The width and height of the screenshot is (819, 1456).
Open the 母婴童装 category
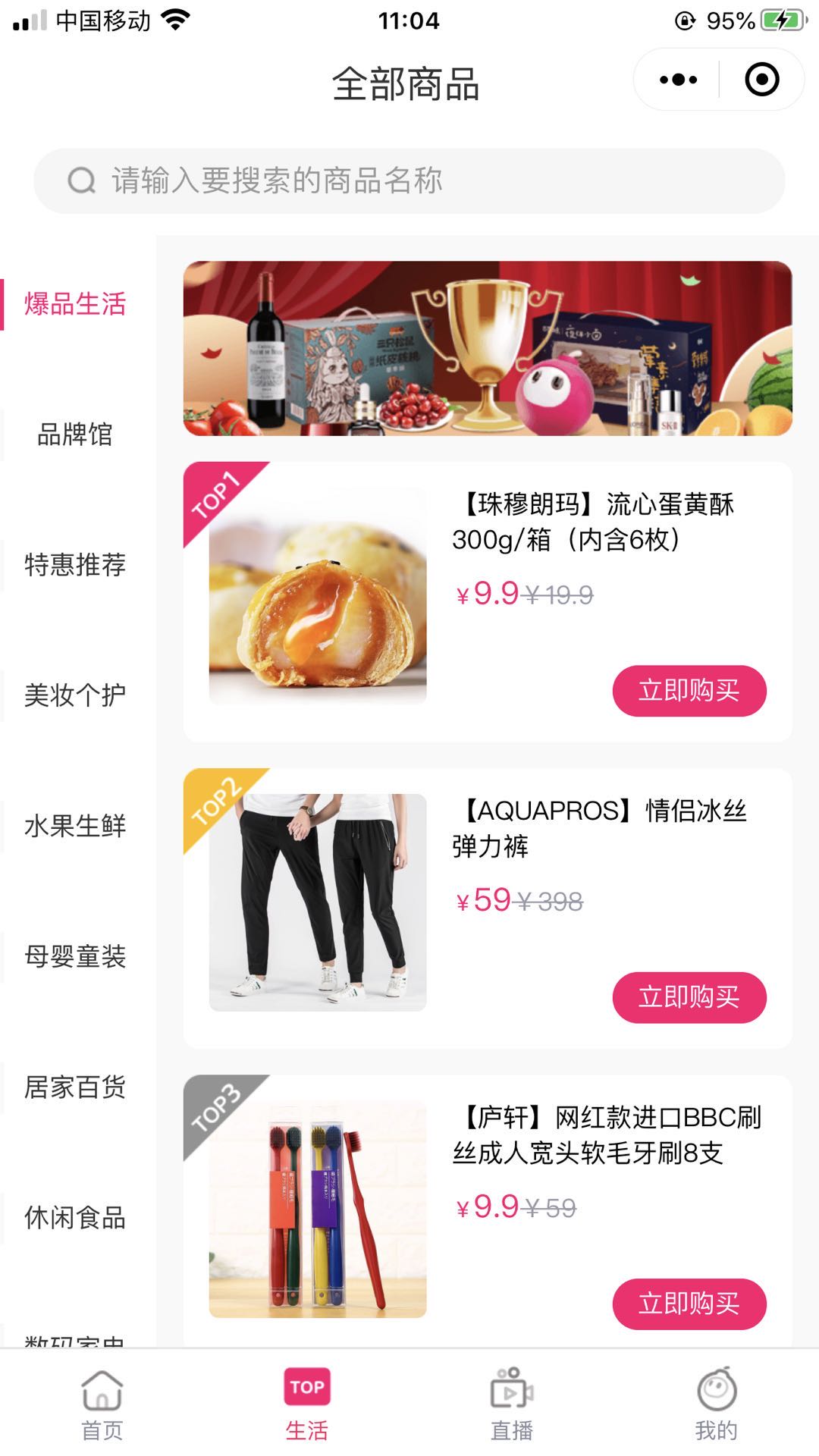(75, 956)
